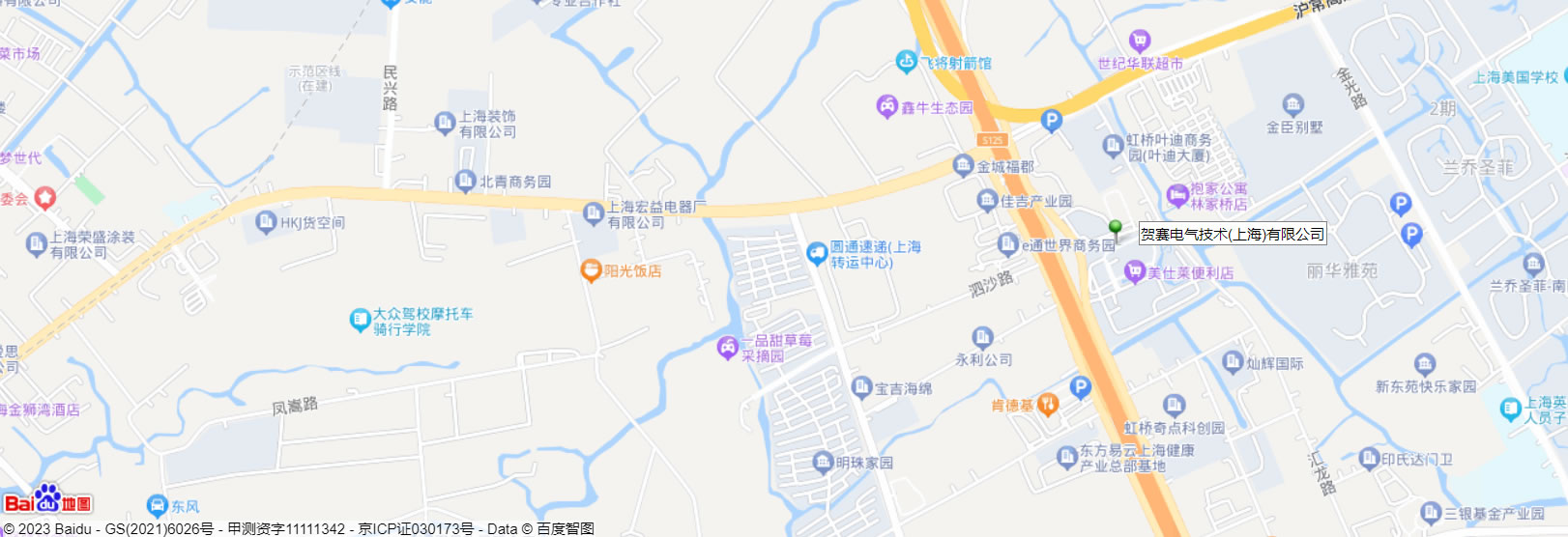
Task: Open the 飞将射箭馆 point of interest
Action: [906, 63]
